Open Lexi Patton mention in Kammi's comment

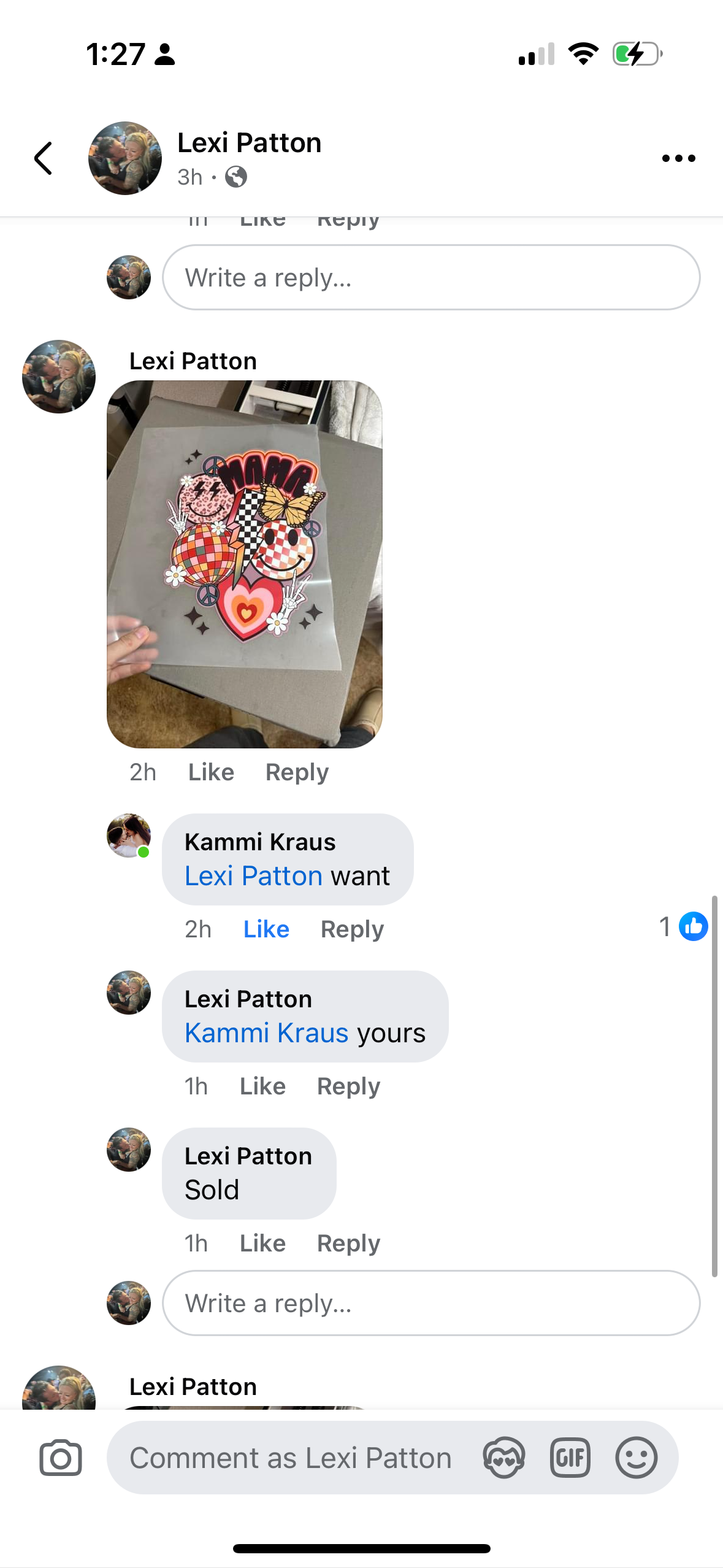click(x=253, y=876)
